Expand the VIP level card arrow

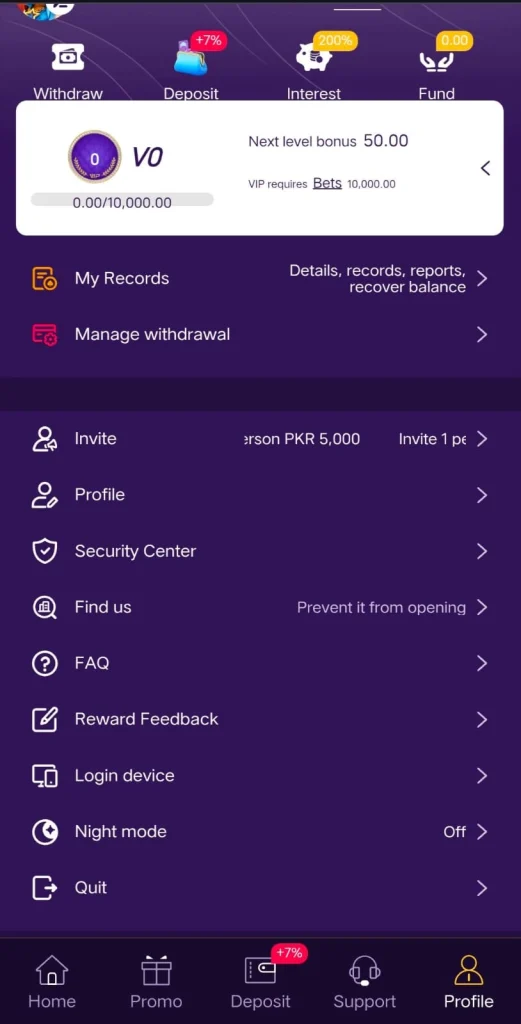[x=485, y=168]
